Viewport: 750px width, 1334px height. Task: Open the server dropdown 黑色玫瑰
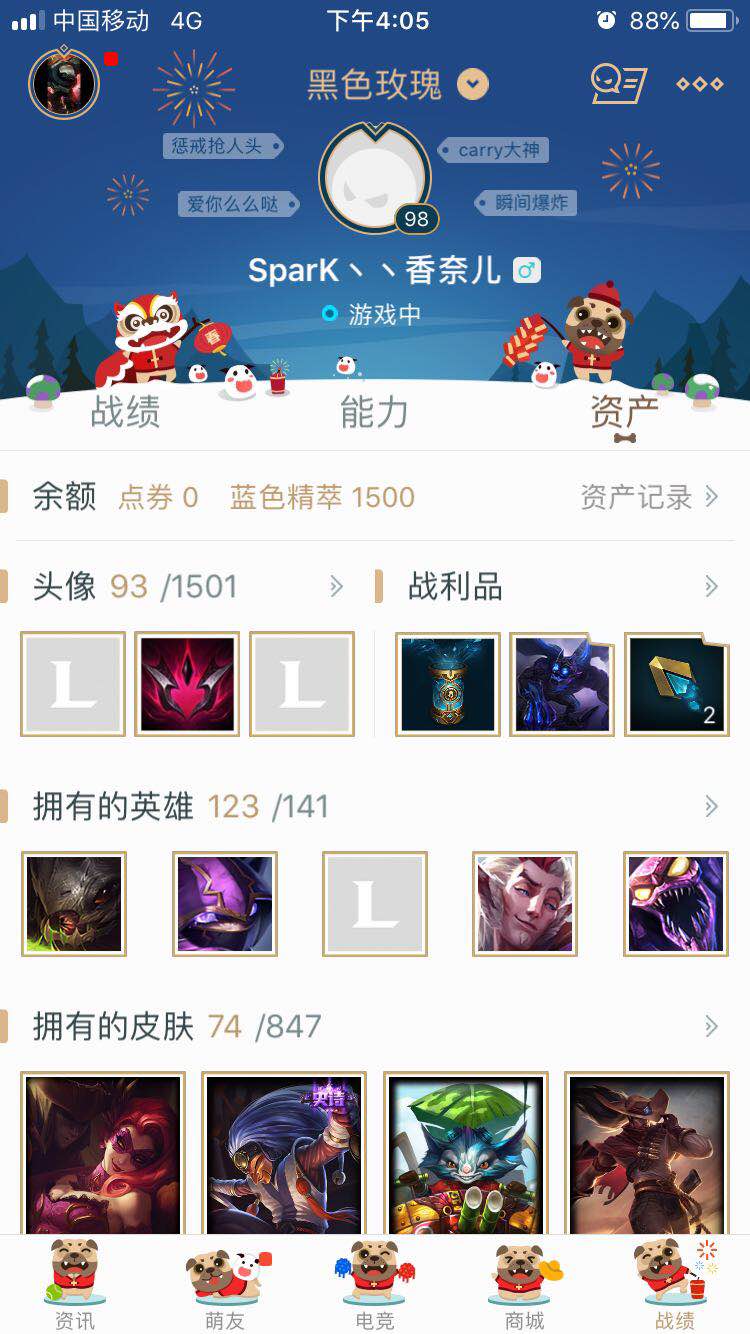[396, 85]
